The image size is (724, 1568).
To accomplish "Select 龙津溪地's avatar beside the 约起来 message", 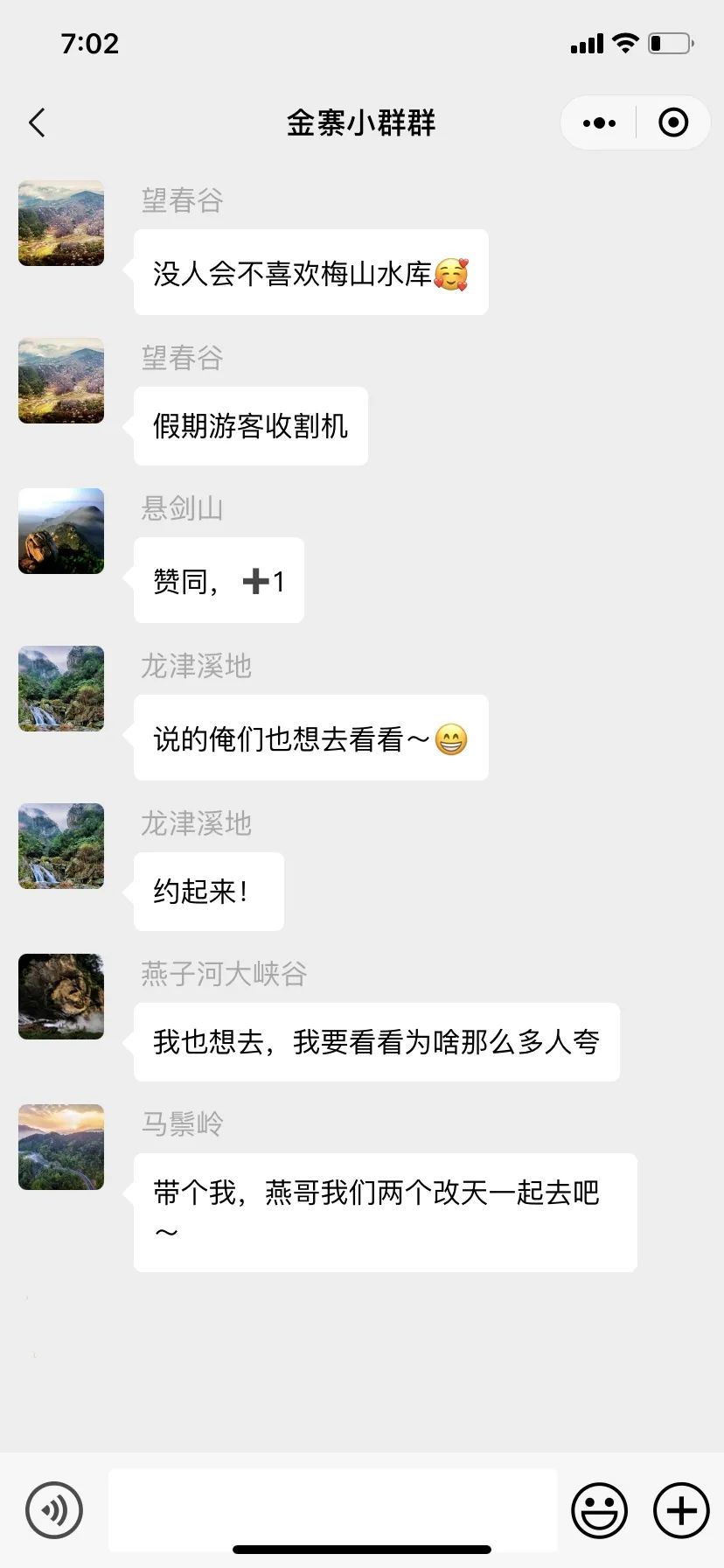I will (61, 846).
